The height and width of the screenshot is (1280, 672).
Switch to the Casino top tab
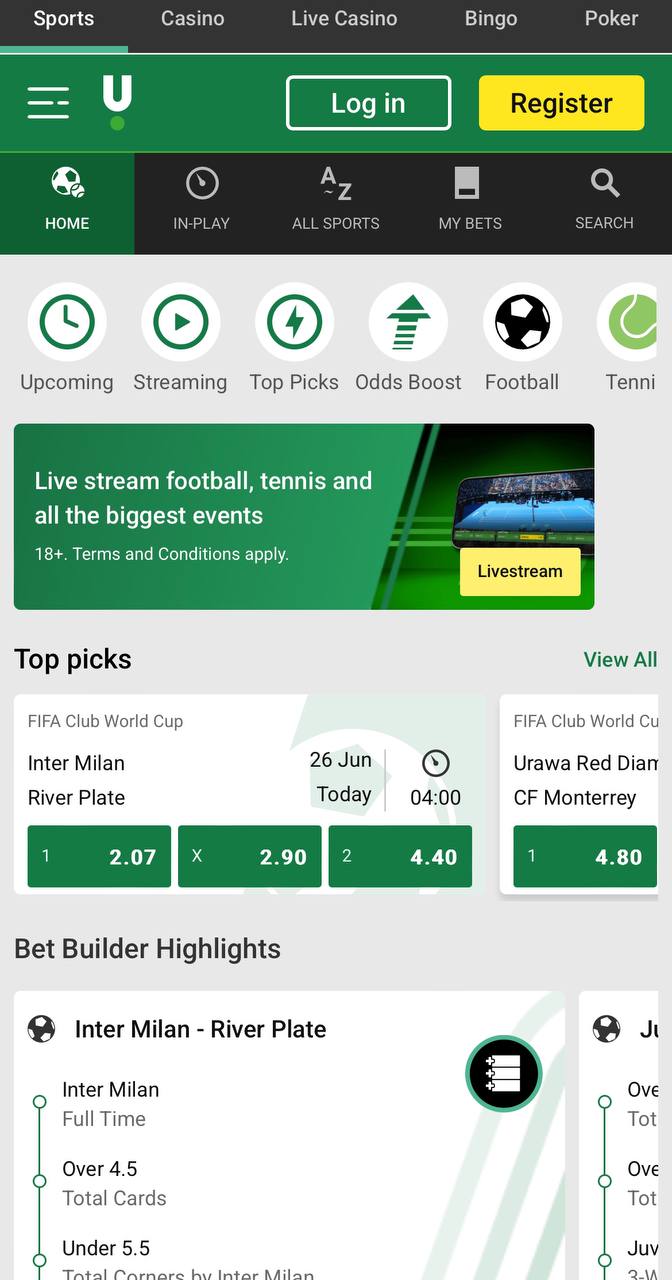pos(193,19)
